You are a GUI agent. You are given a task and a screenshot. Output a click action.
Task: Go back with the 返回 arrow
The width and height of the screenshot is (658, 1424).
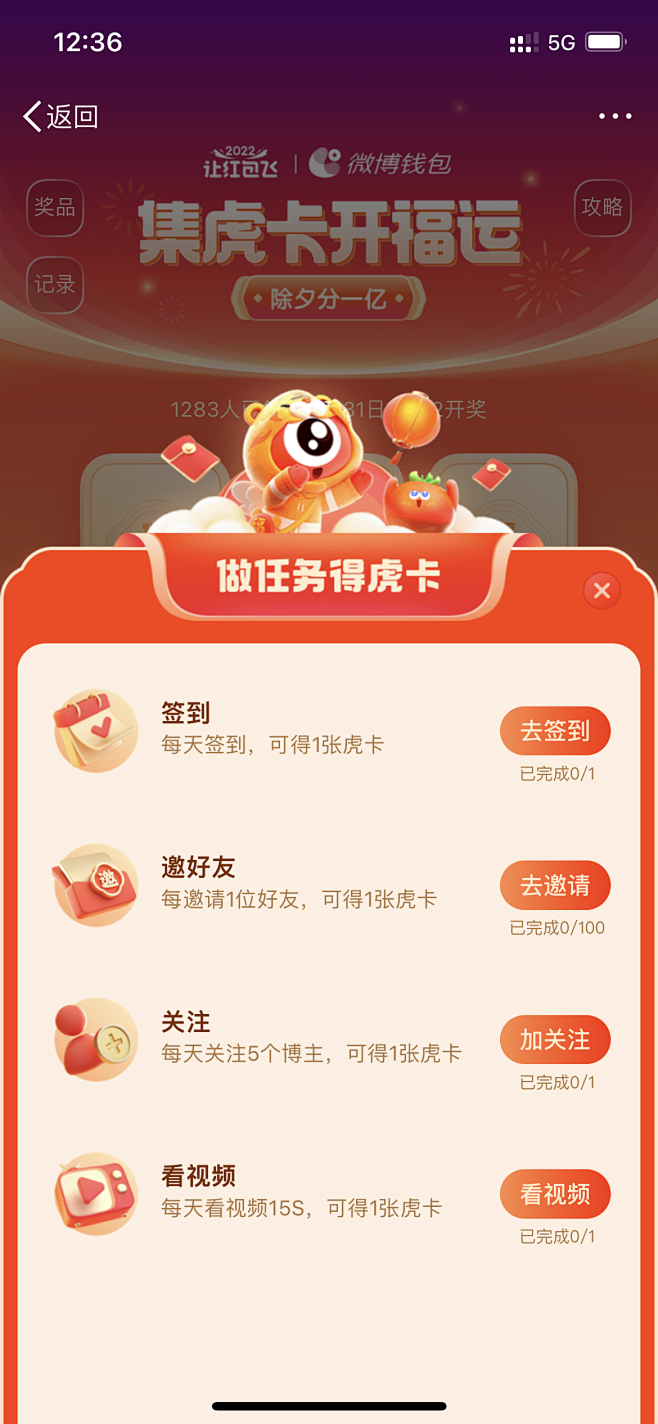60,116
